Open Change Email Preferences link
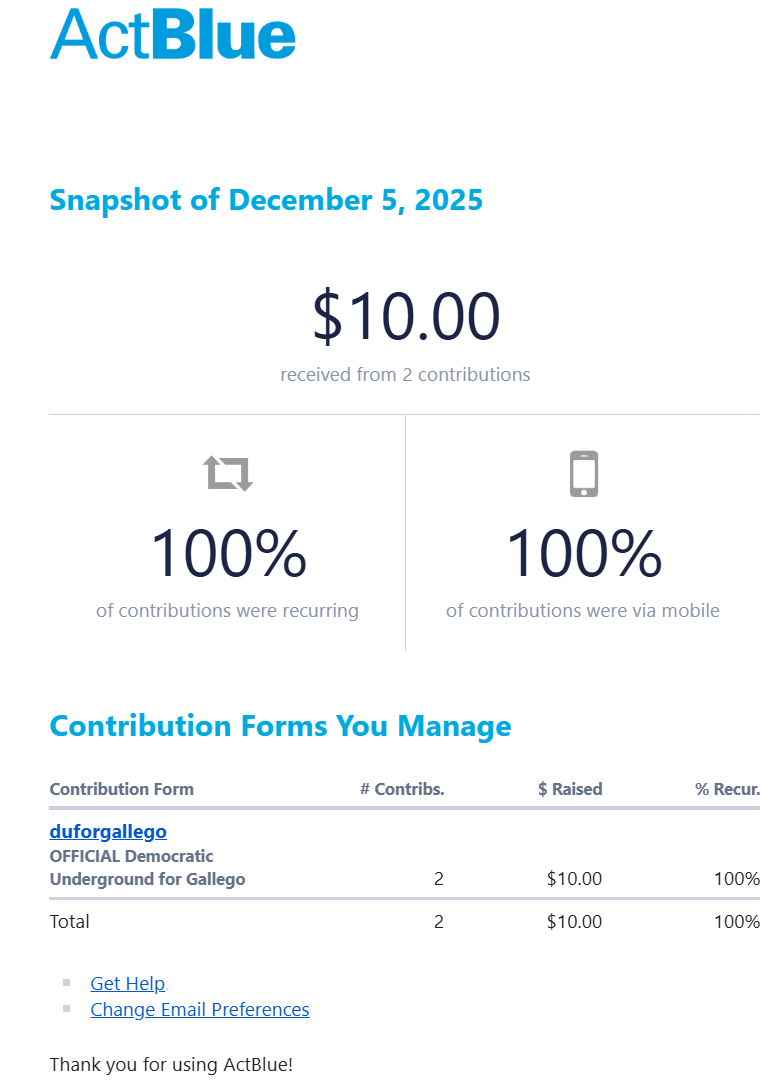The width and height of the screenshot is (769, 1081). [199, 1009]
